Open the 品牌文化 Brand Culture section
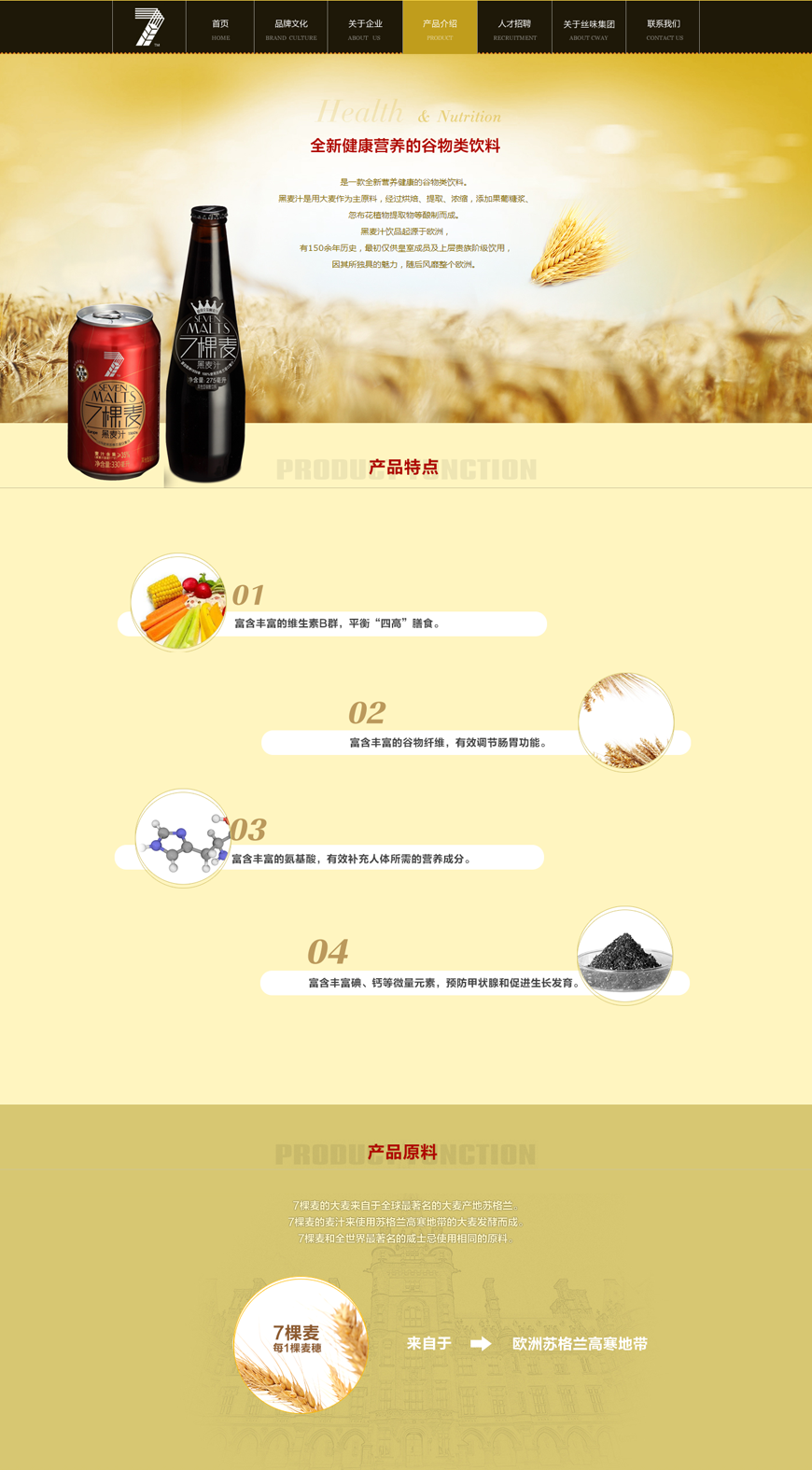Image resolution: width=812 pixels, height=1470 pixels. coord(291,28)
